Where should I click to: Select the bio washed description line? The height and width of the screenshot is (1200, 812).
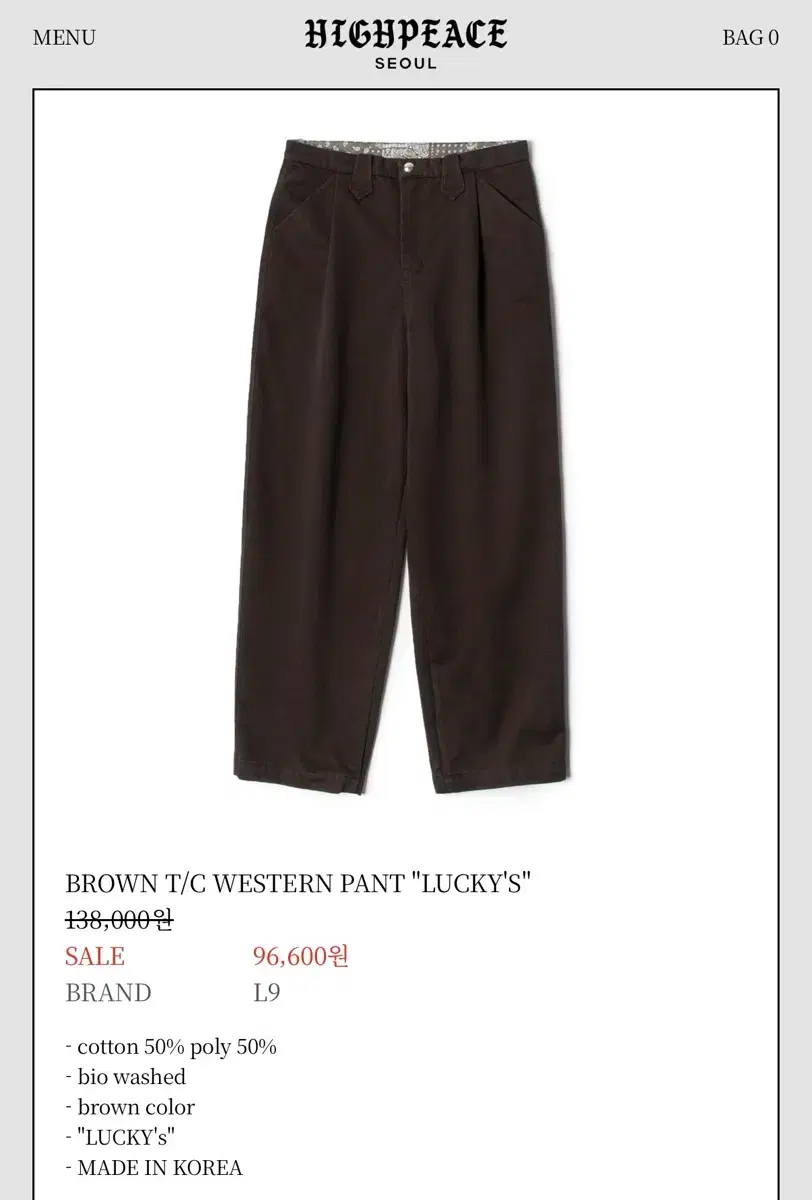click(x=130, y=1078)
